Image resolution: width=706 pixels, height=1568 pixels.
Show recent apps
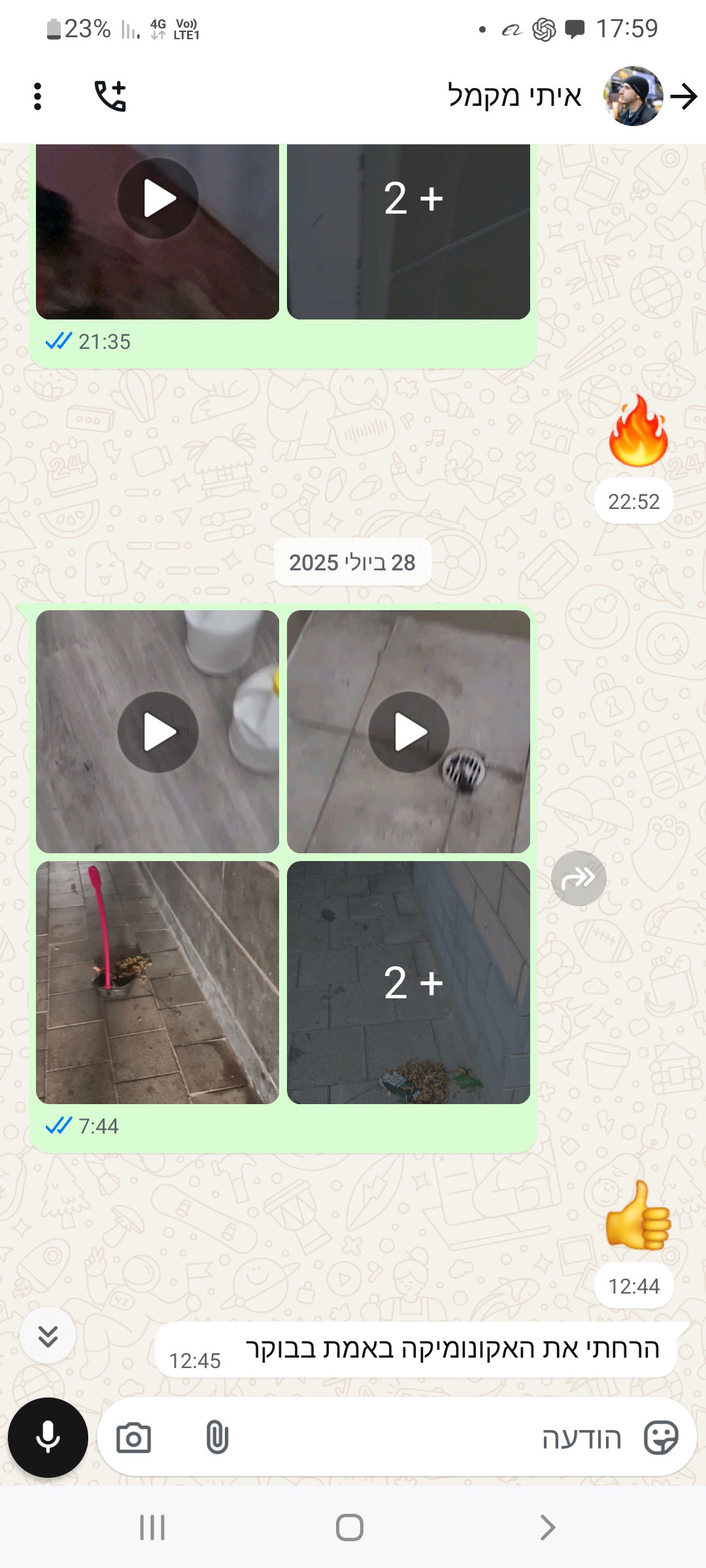click(152, 1527)
